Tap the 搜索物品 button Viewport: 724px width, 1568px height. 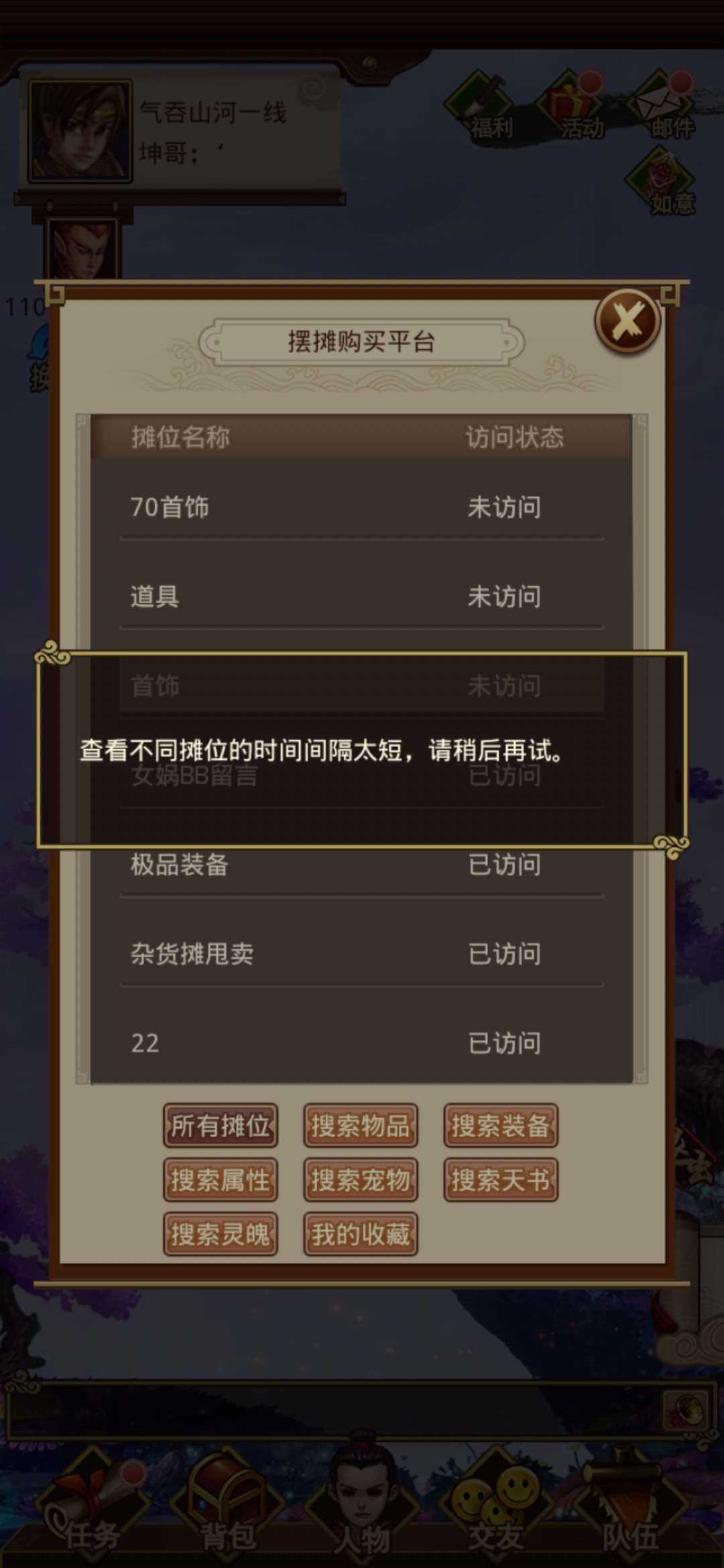pyautogui.click(x=361, y=1126)
